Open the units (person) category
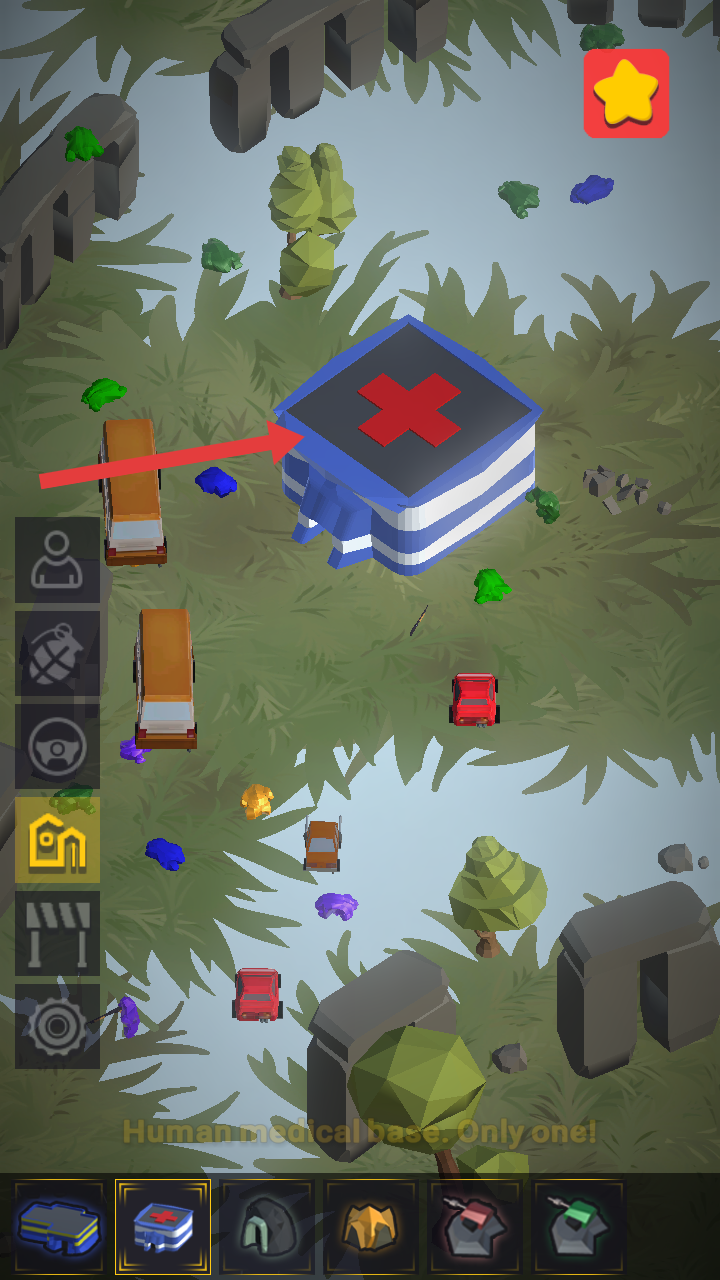Image resolution: width=720 pixels, height=1280 pixels. [x=57, y=559]
